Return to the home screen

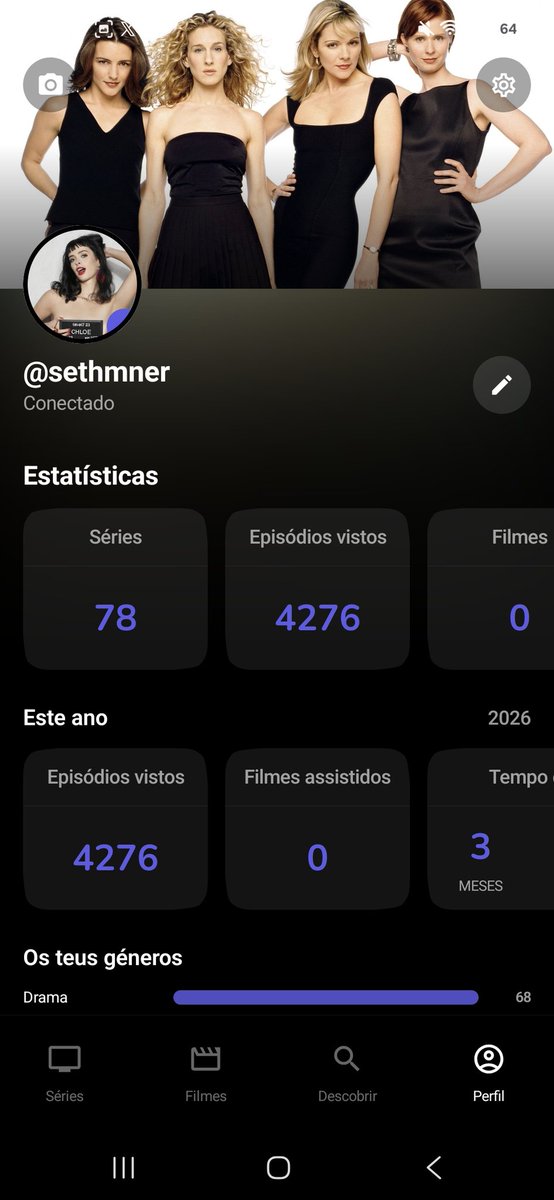coord(278,1167)
